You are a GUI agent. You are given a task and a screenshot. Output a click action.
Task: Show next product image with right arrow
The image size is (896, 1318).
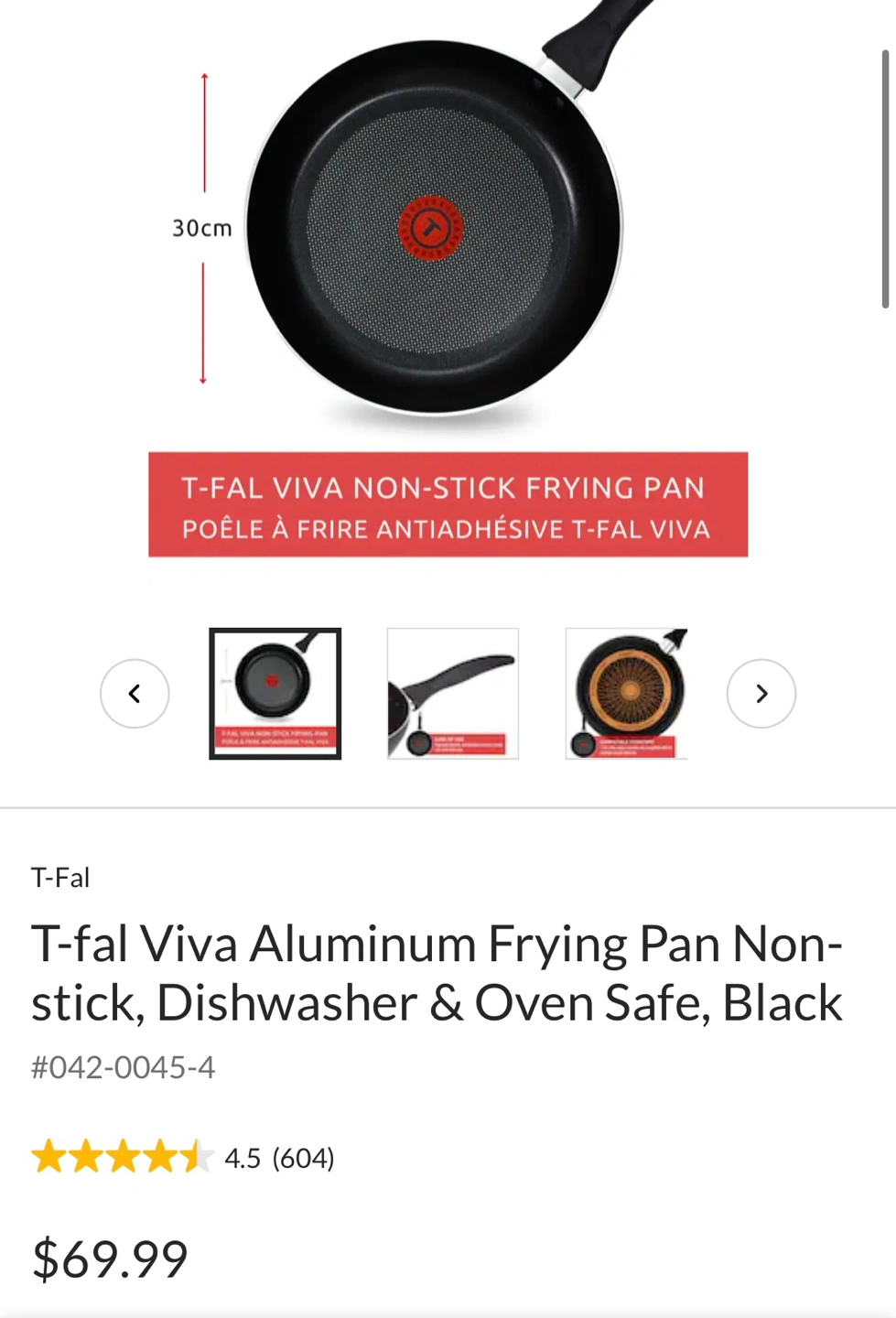761,694
